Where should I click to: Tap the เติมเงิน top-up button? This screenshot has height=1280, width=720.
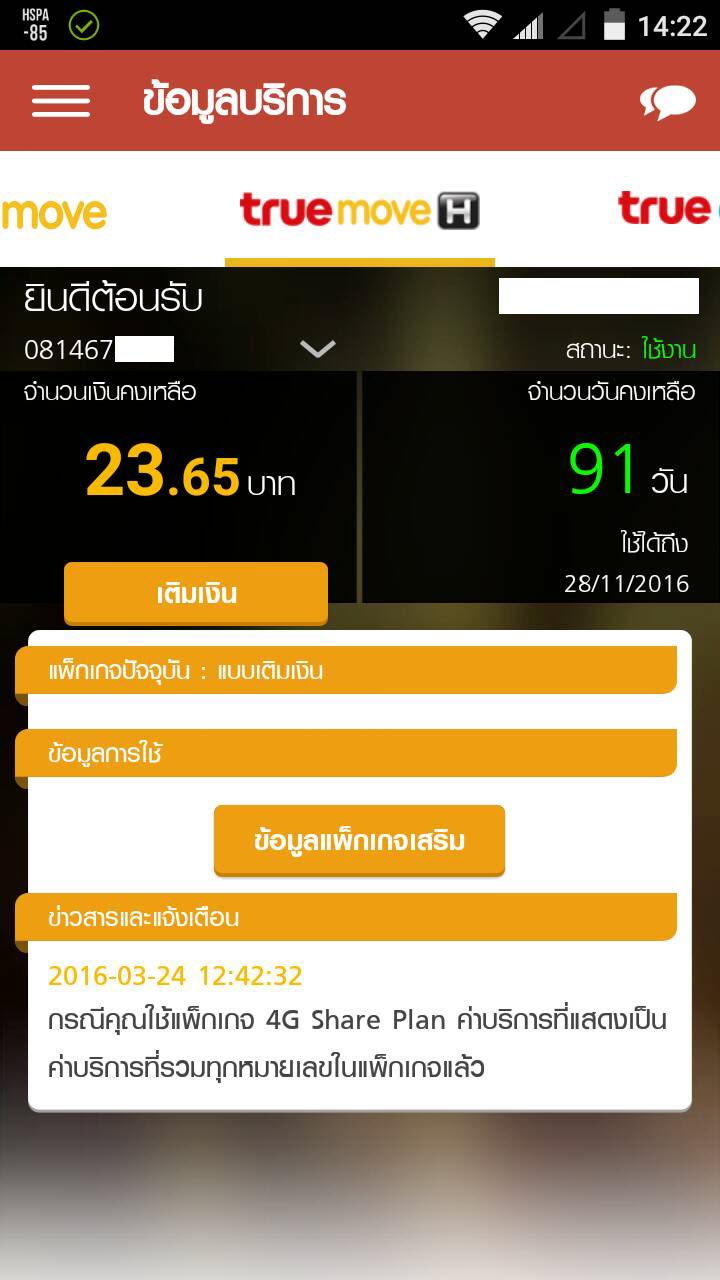point(196,593)
